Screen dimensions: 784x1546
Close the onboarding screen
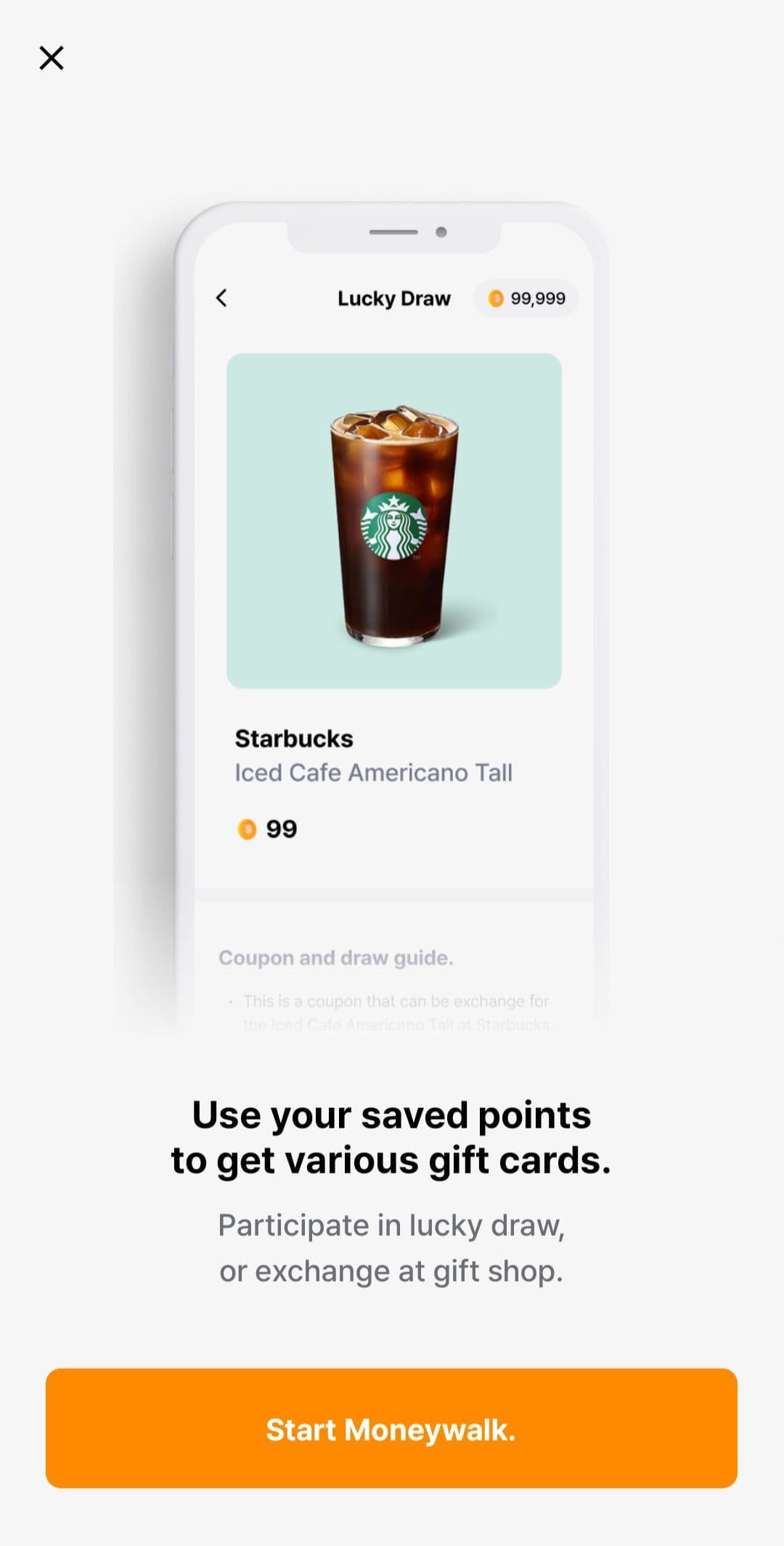click(x=52, y=58)
